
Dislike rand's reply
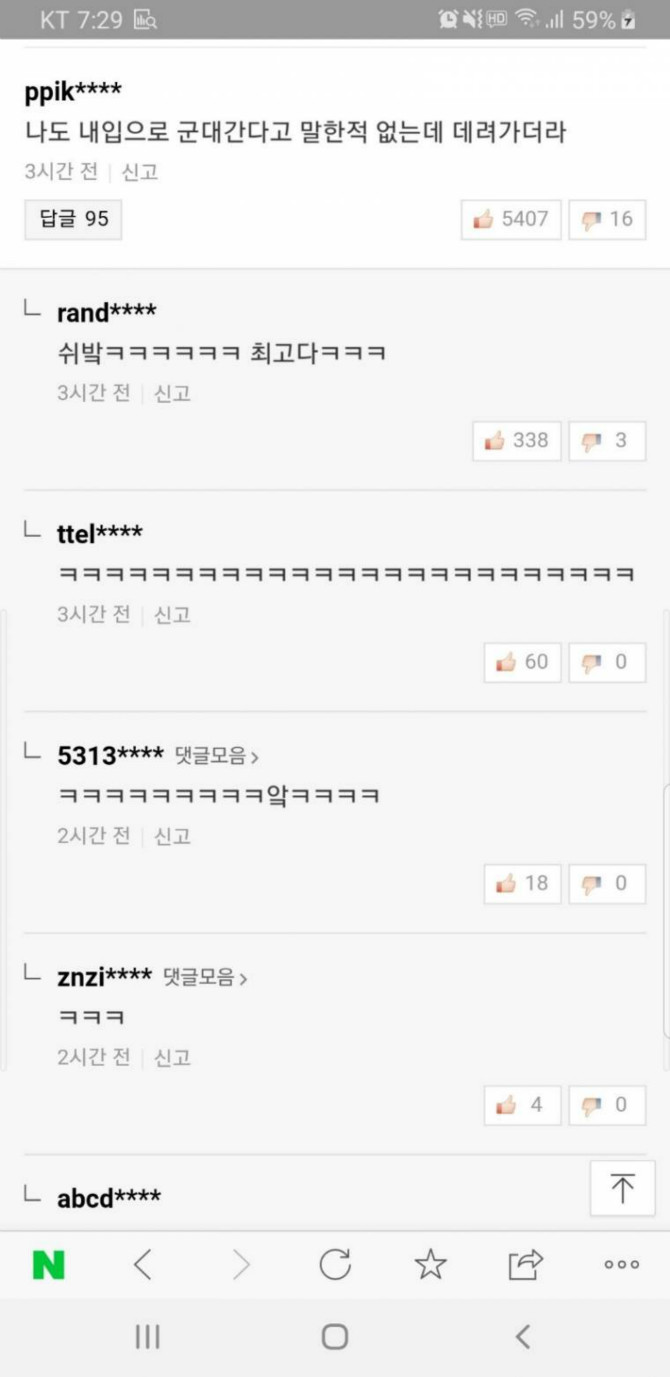coord(607,441)
